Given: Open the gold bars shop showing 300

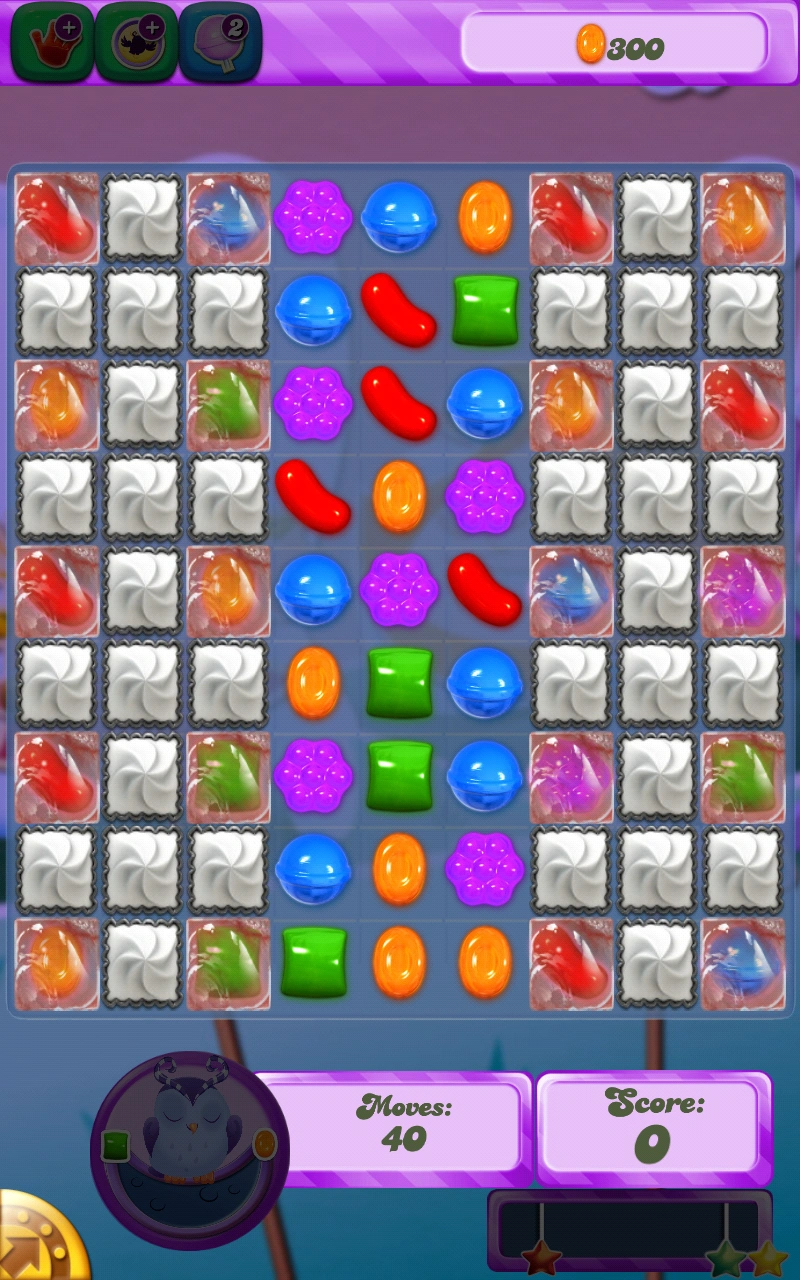Looking at the screenshot, I should pos(614,43).
